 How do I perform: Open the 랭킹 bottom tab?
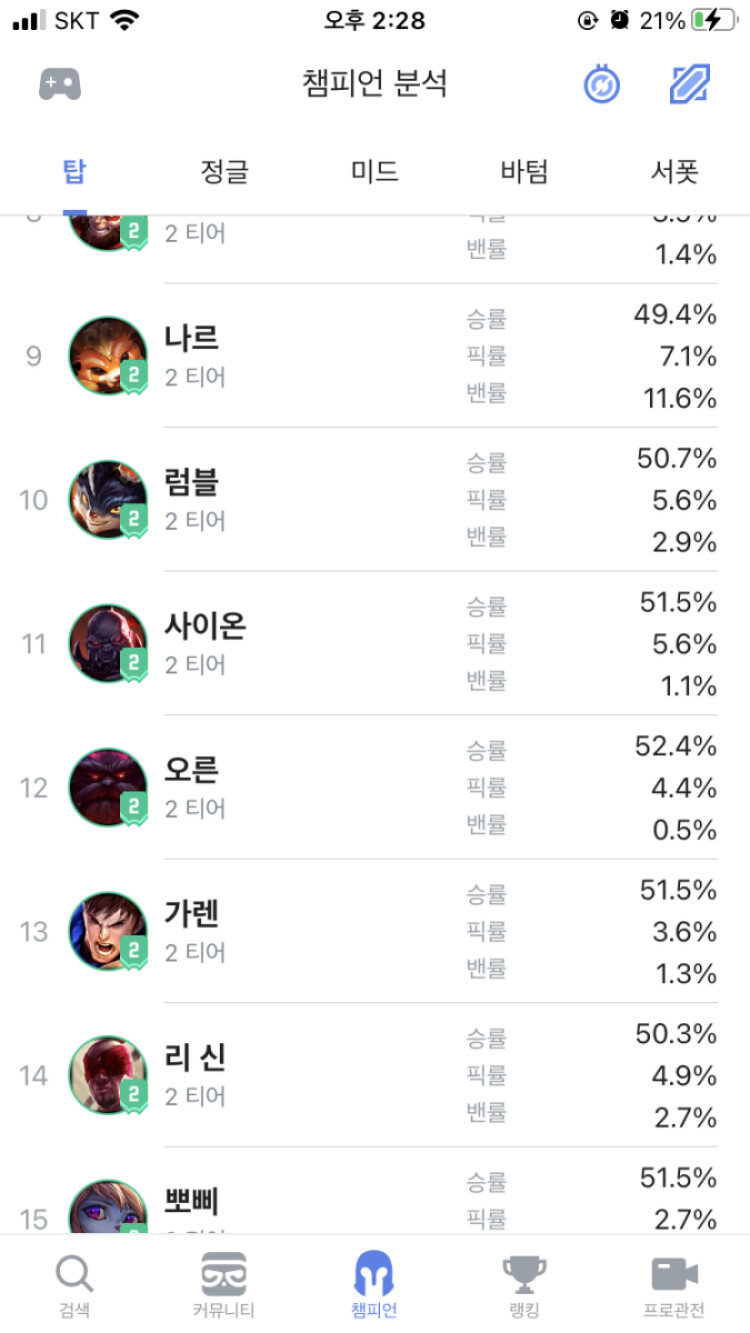pyautogui.click(x=524, y=1286)
